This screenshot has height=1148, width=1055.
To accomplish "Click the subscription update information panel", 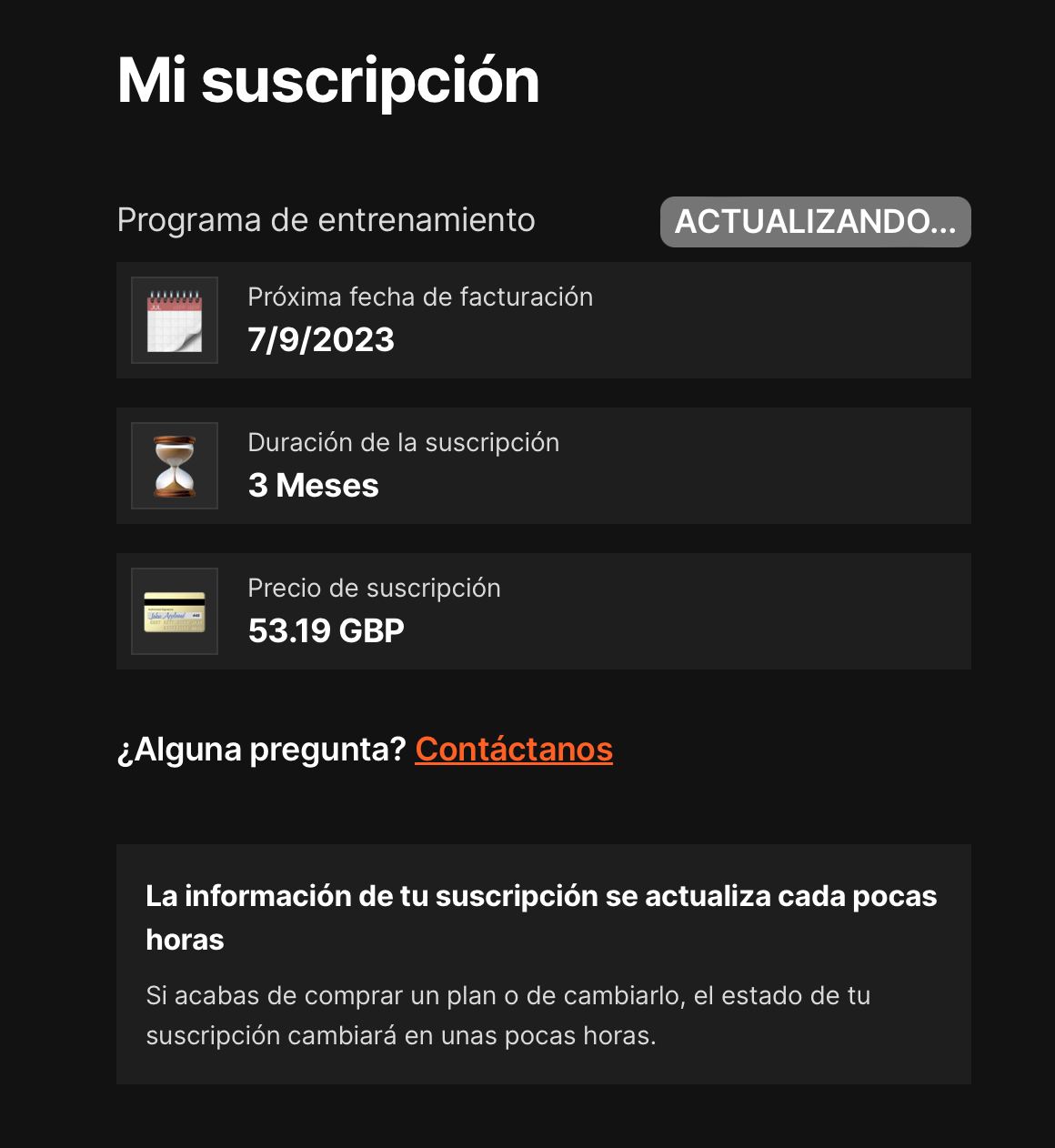I will (x=546, y=962).
